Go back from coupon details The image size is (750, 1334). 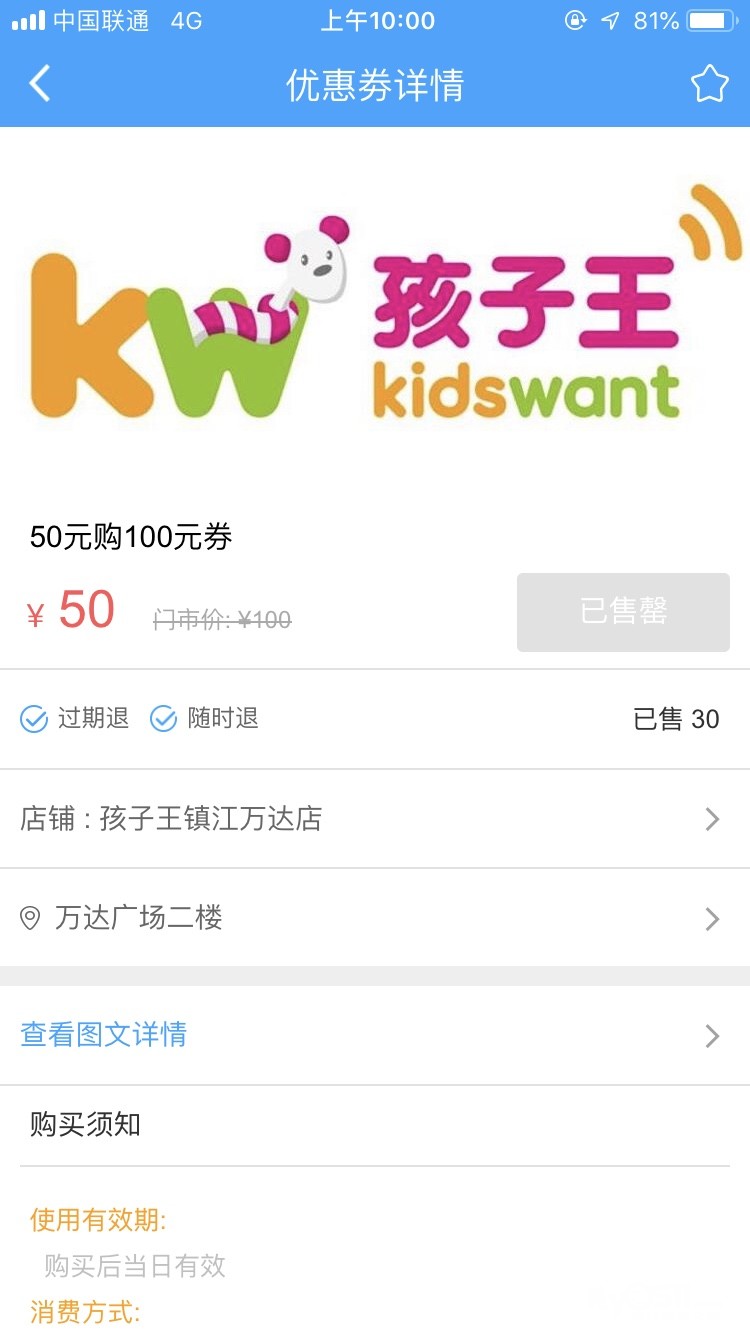[40, 84]
